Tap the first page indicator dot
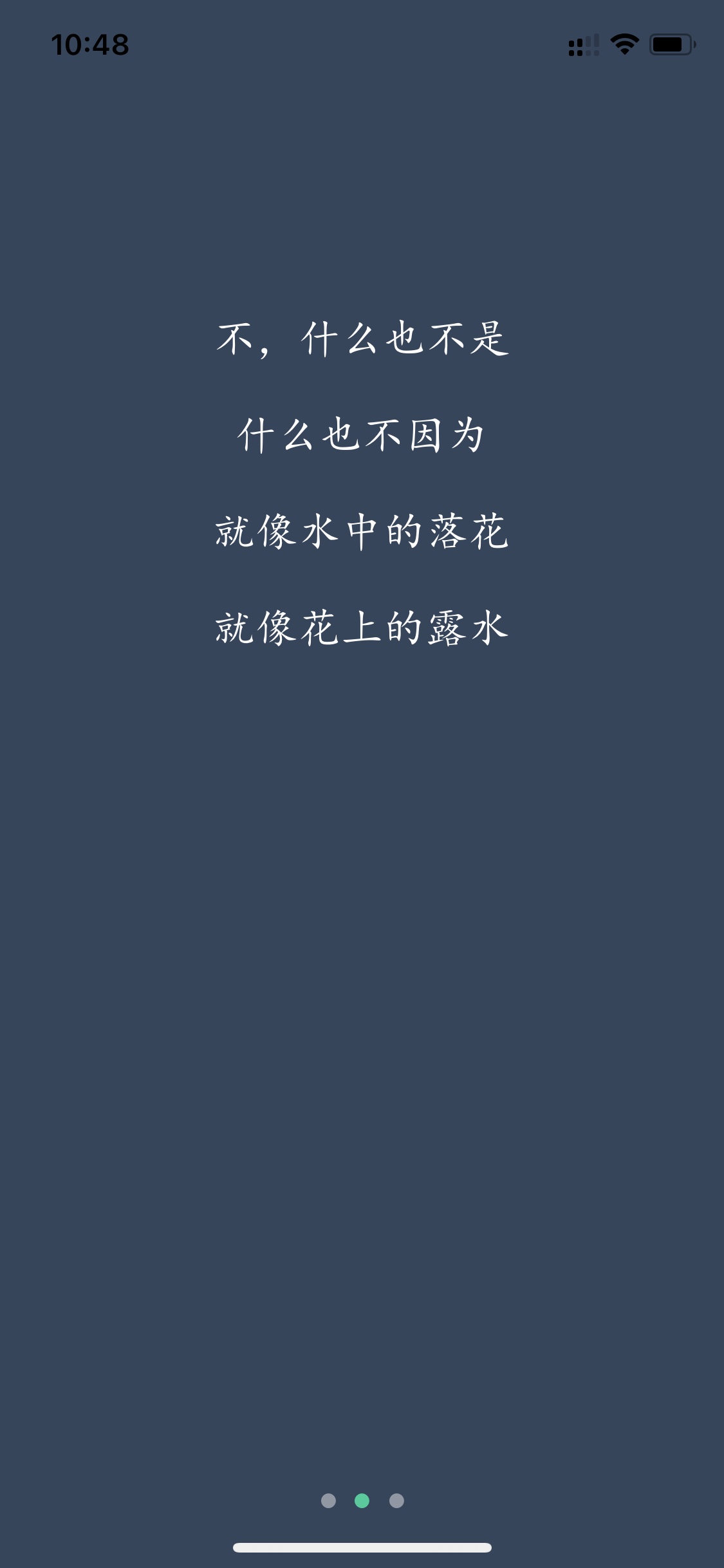 (328, 1501)
